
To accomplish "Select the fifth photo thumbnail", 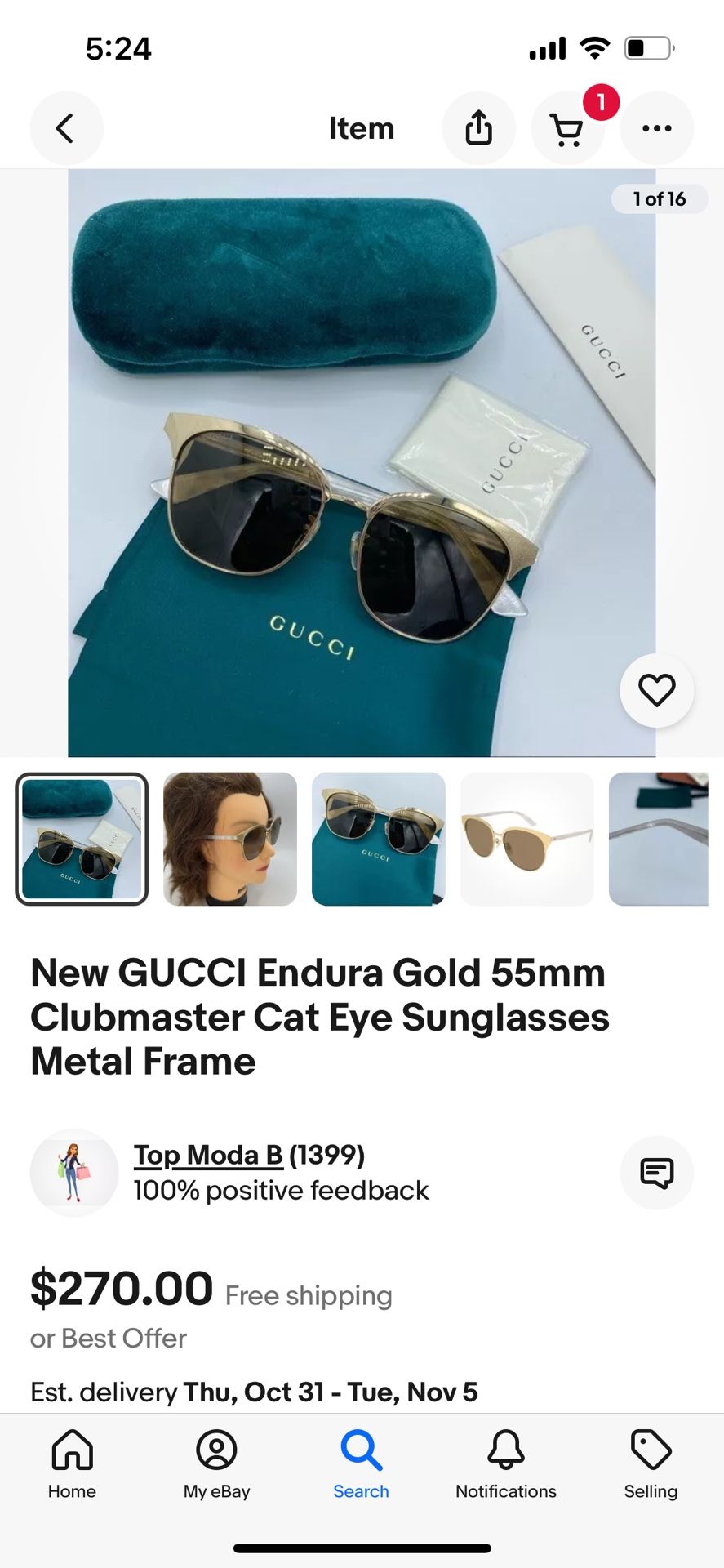I will click(660, 839).
